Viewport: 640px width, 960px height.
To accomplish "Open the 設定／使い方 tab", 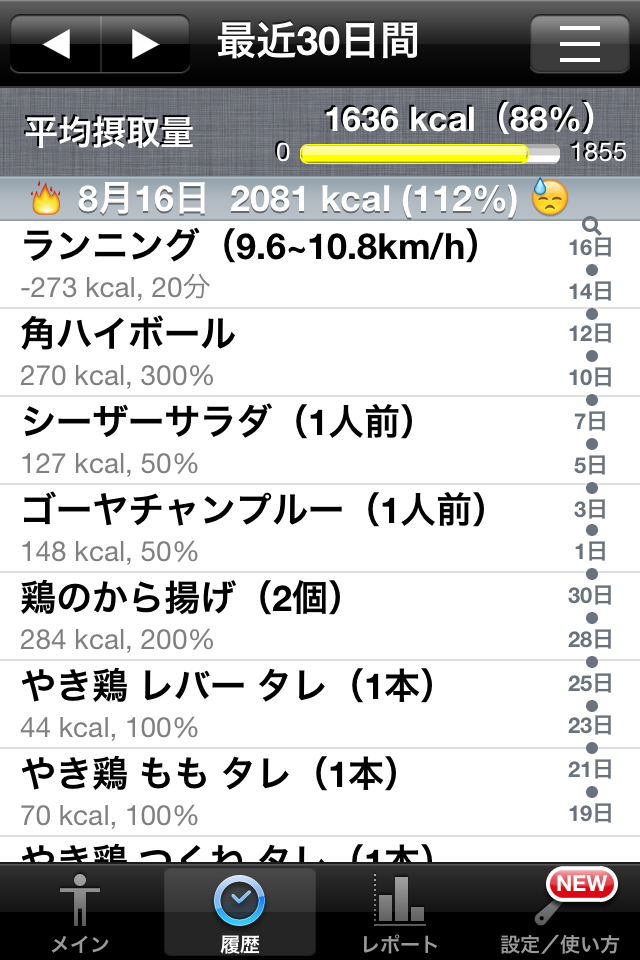I will point(560,912).
